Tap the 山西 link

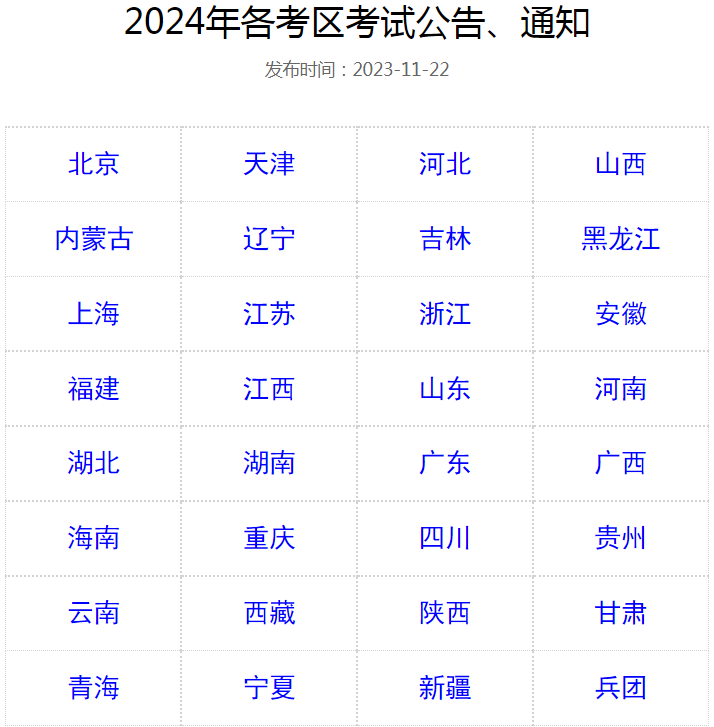coord(621,164)
